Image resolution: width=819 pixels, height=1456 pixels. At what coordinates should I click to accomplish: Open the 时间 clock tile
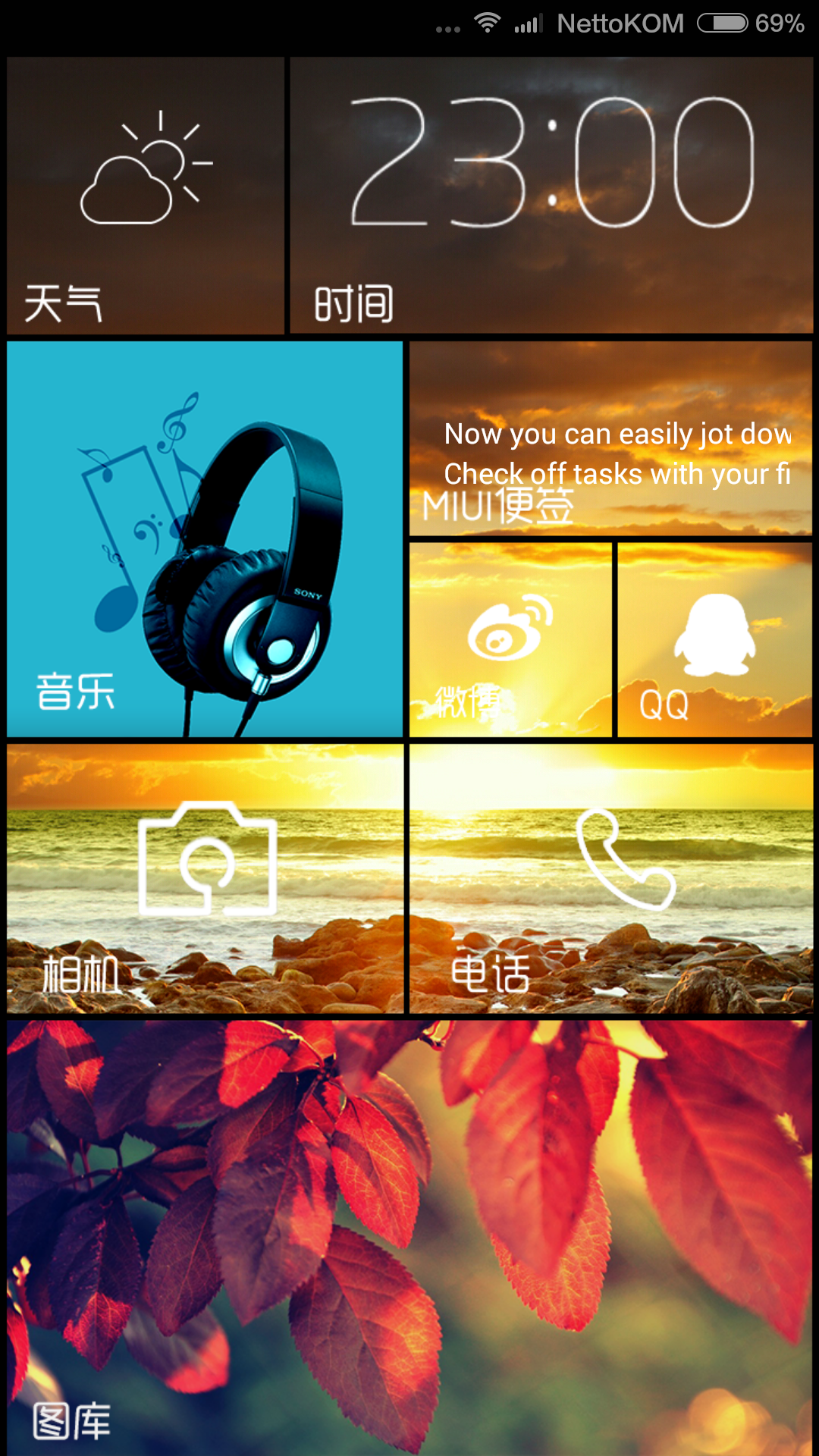[551, 196]
